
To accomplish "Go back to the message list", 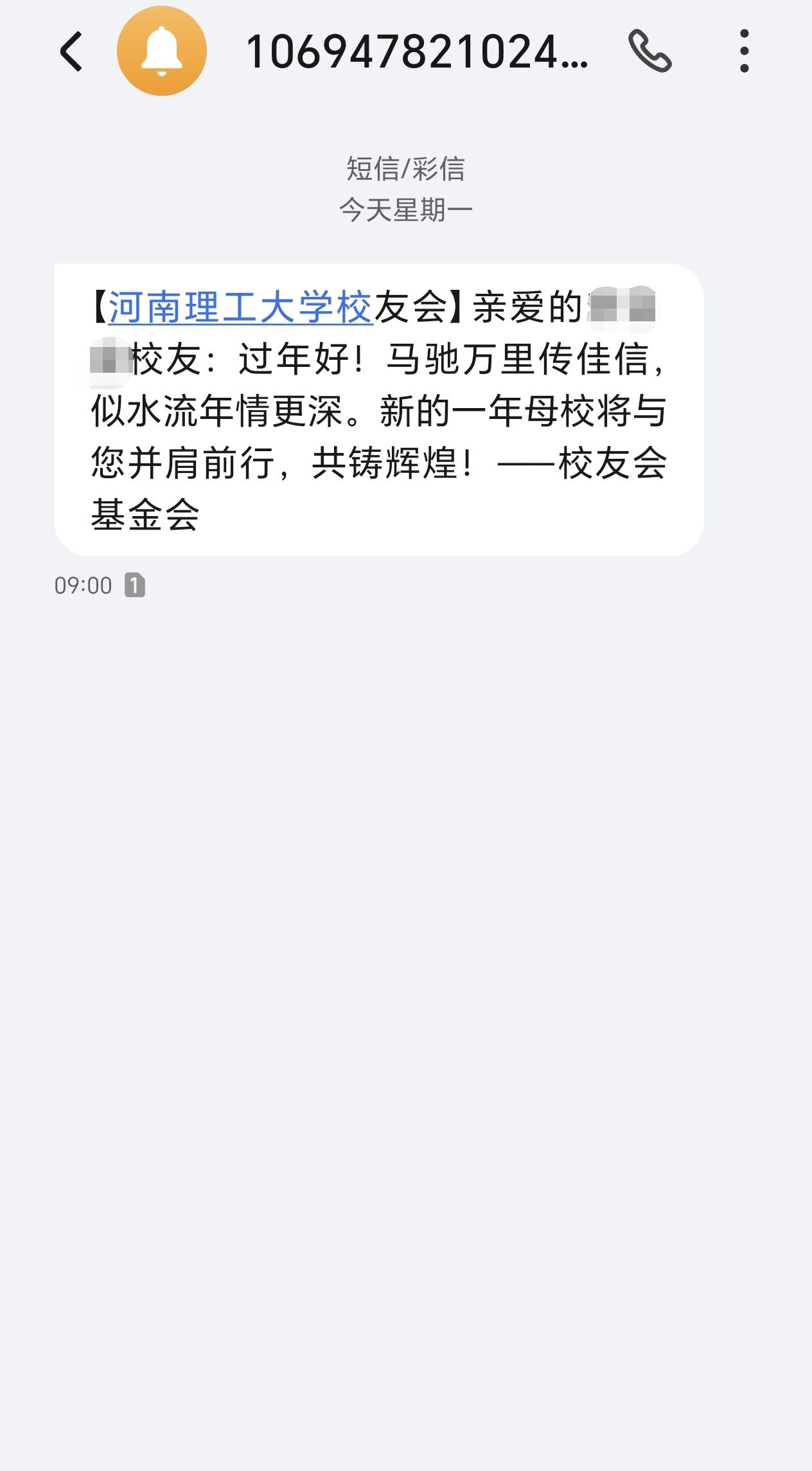I will click(x=72, y=51).
